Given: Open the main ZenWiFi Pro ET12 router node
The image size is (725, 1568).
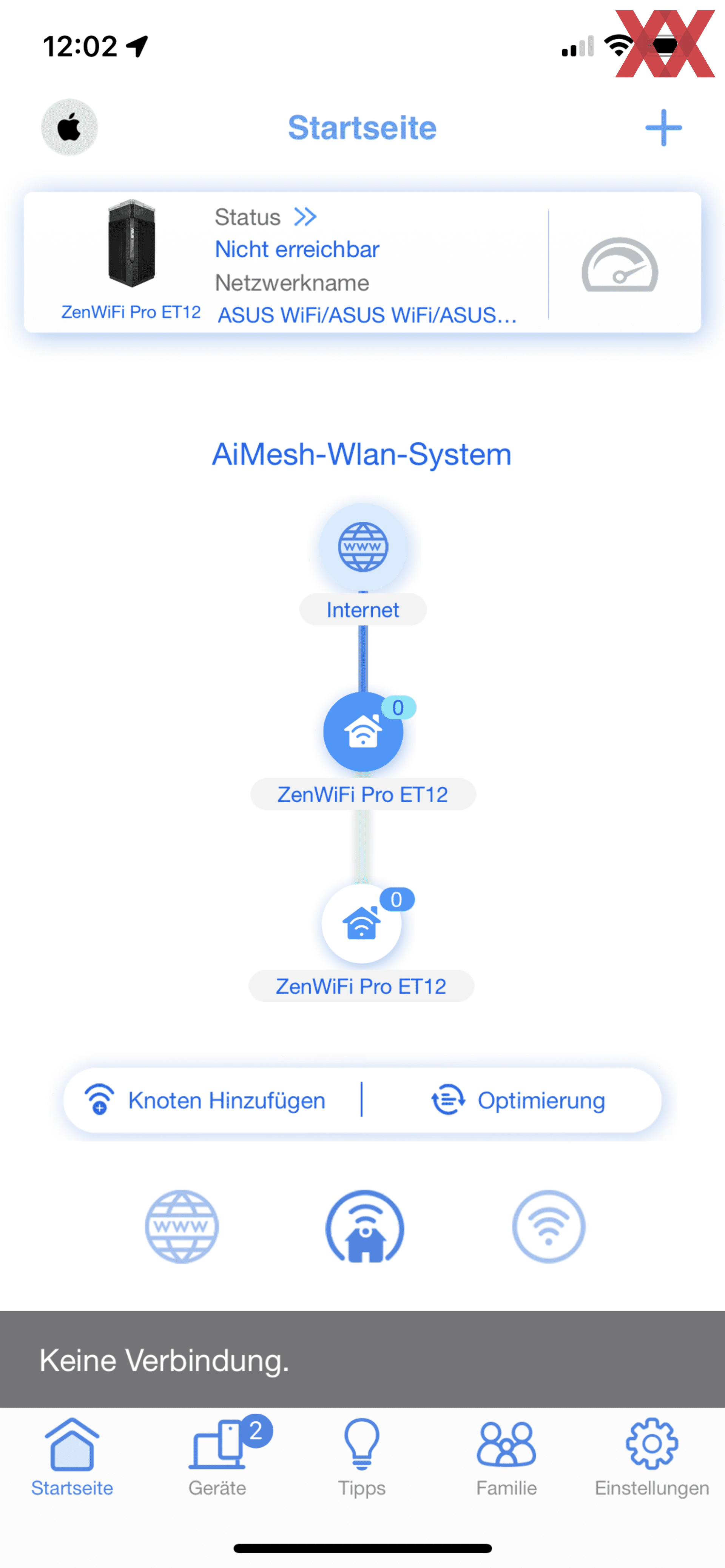Looking at the screenshot, I should 363,732.
